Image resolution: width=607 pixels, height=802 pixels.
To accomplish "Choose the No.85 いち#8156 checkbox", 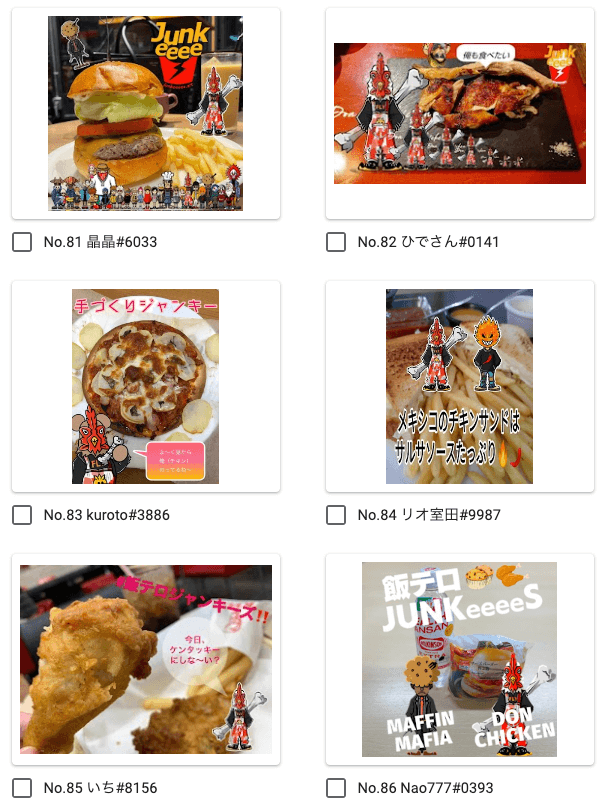I will [x=22, y=788].
